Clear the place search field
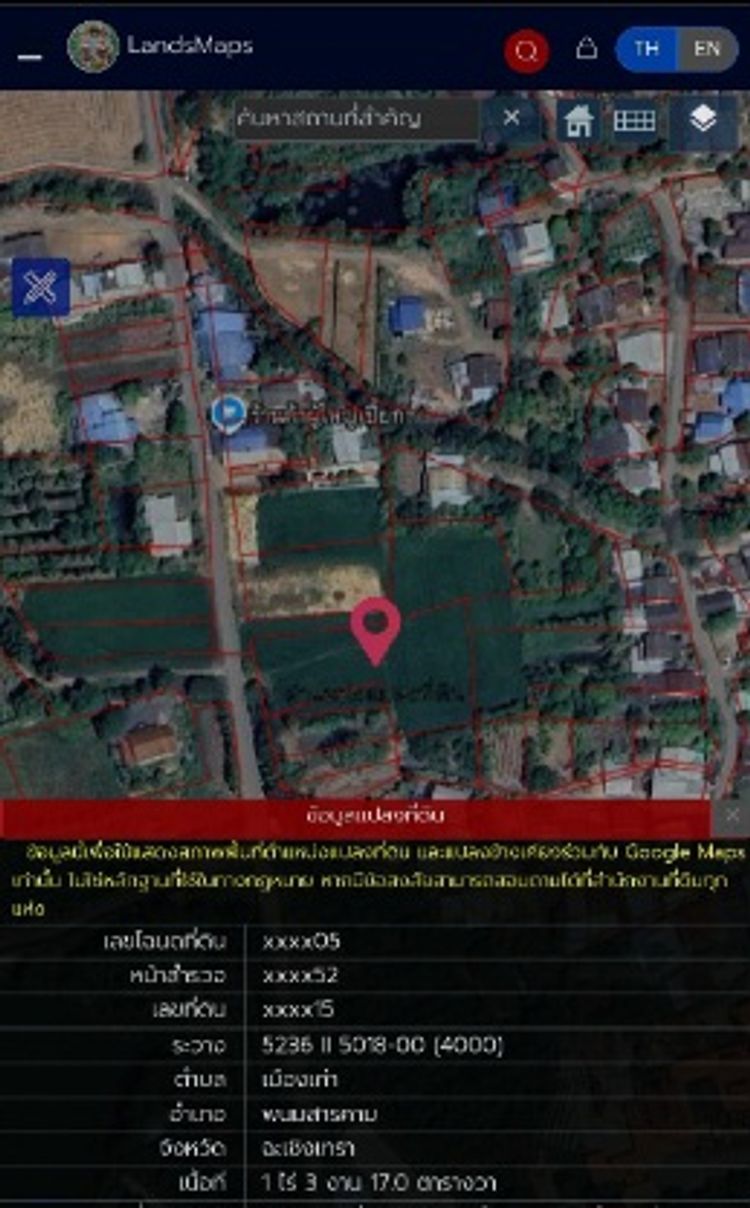 pyautogui.click(x=511, y=118)
